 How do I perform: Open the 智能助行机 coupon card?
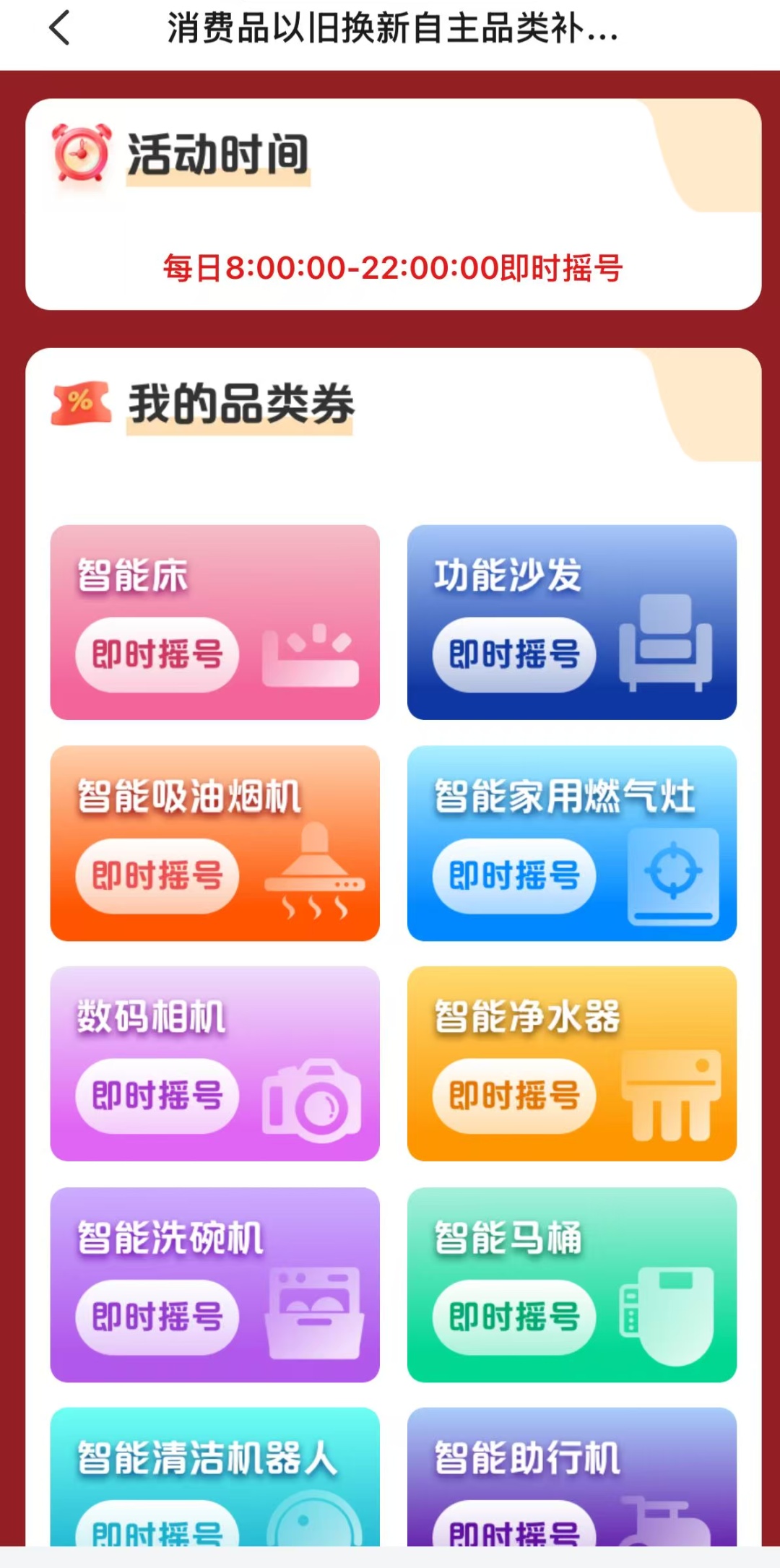(572, 1476)
